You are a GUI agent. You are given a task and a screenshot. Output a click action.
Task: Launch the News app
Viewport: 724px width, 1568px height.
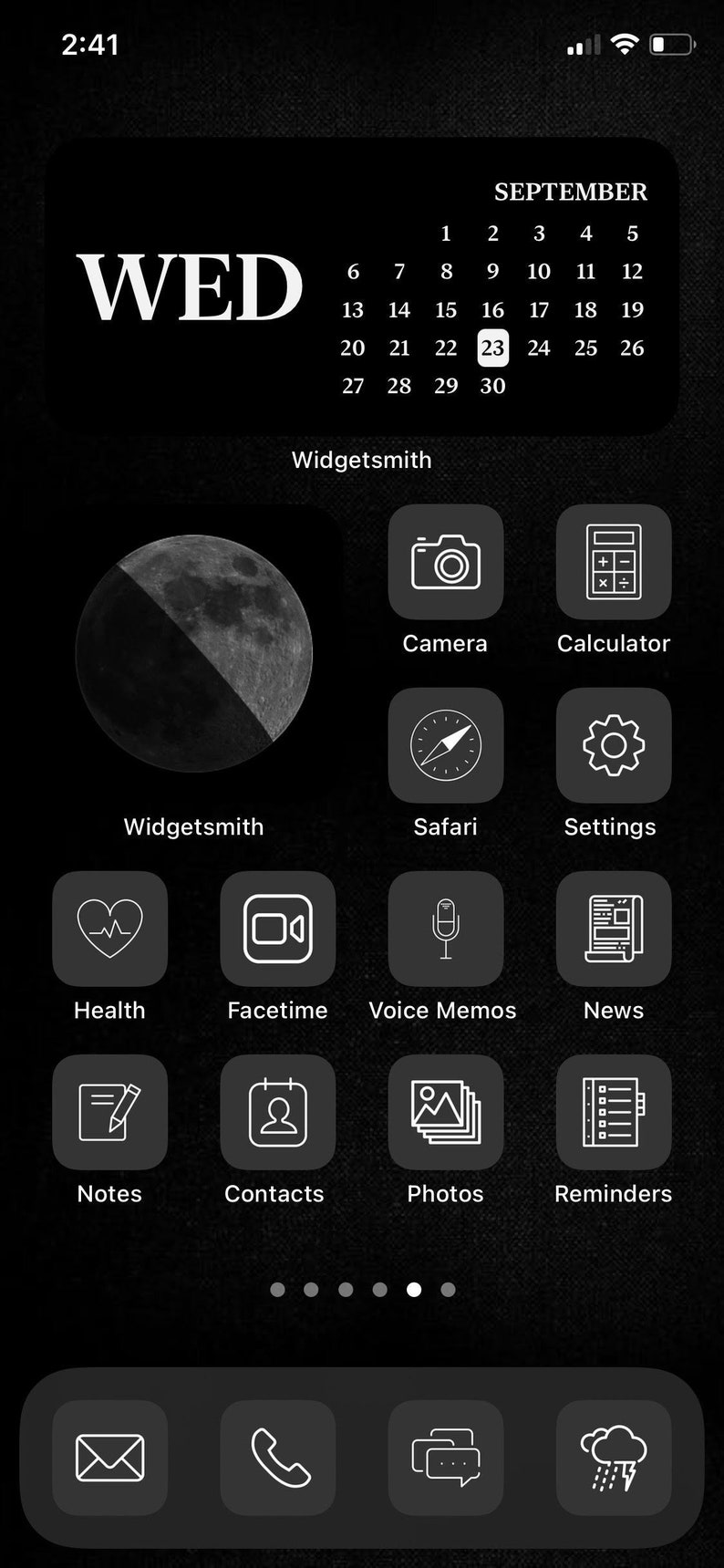click(614, 929)
